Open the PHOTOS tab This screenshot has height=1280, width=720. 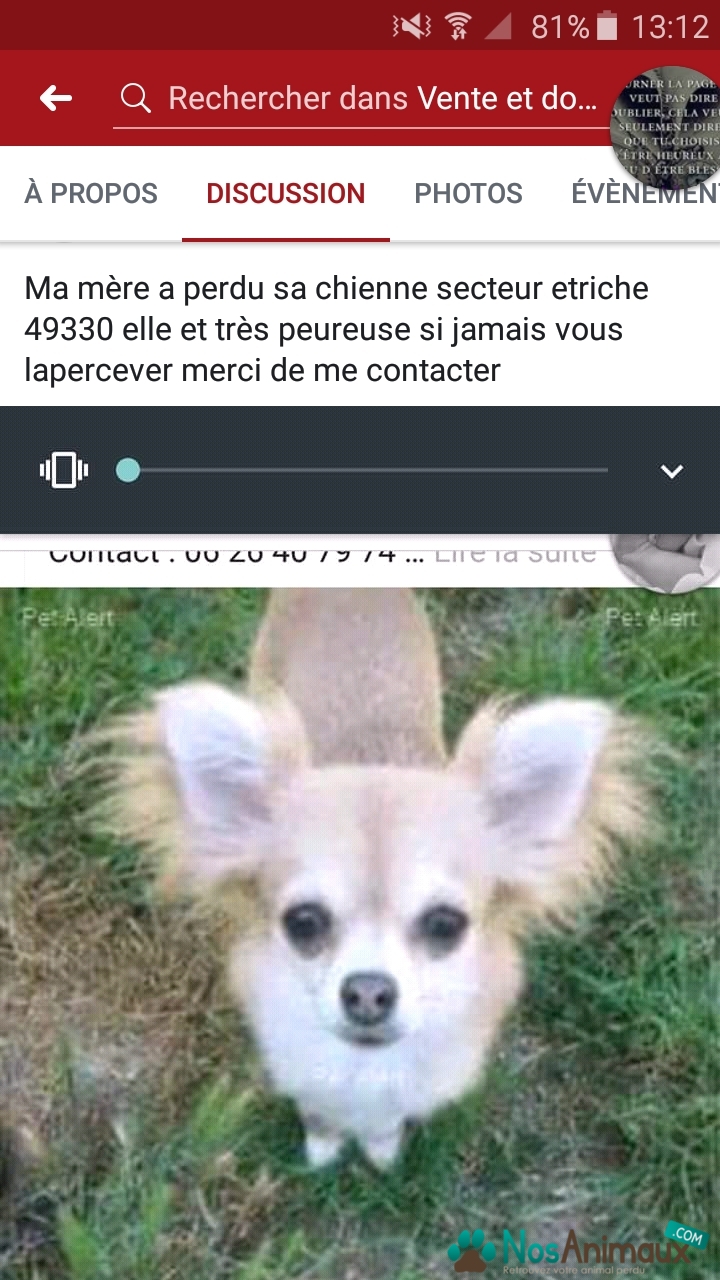[469, 193]
